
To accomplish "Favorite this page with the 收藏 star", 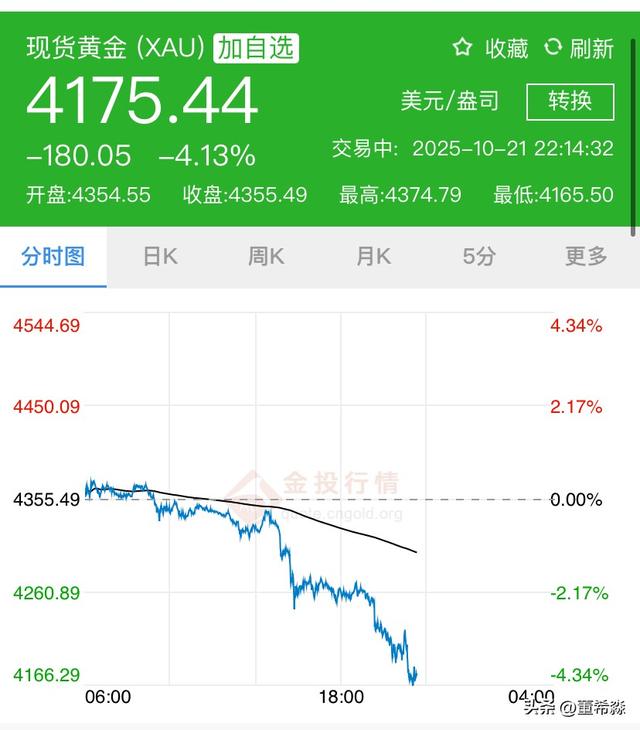I will point(490,47).
